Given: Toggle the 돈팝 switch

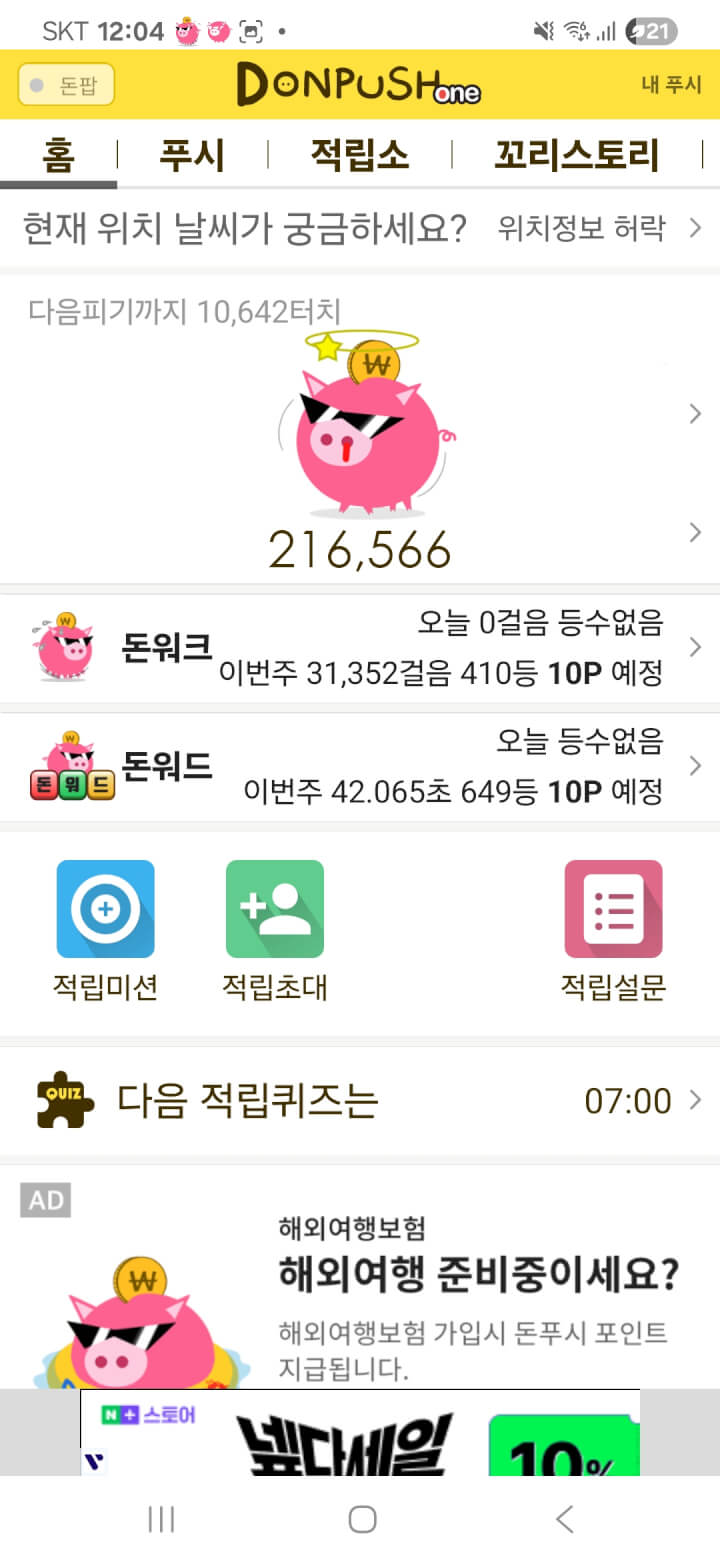Looking at the screenshot, I should pos(66,85).
